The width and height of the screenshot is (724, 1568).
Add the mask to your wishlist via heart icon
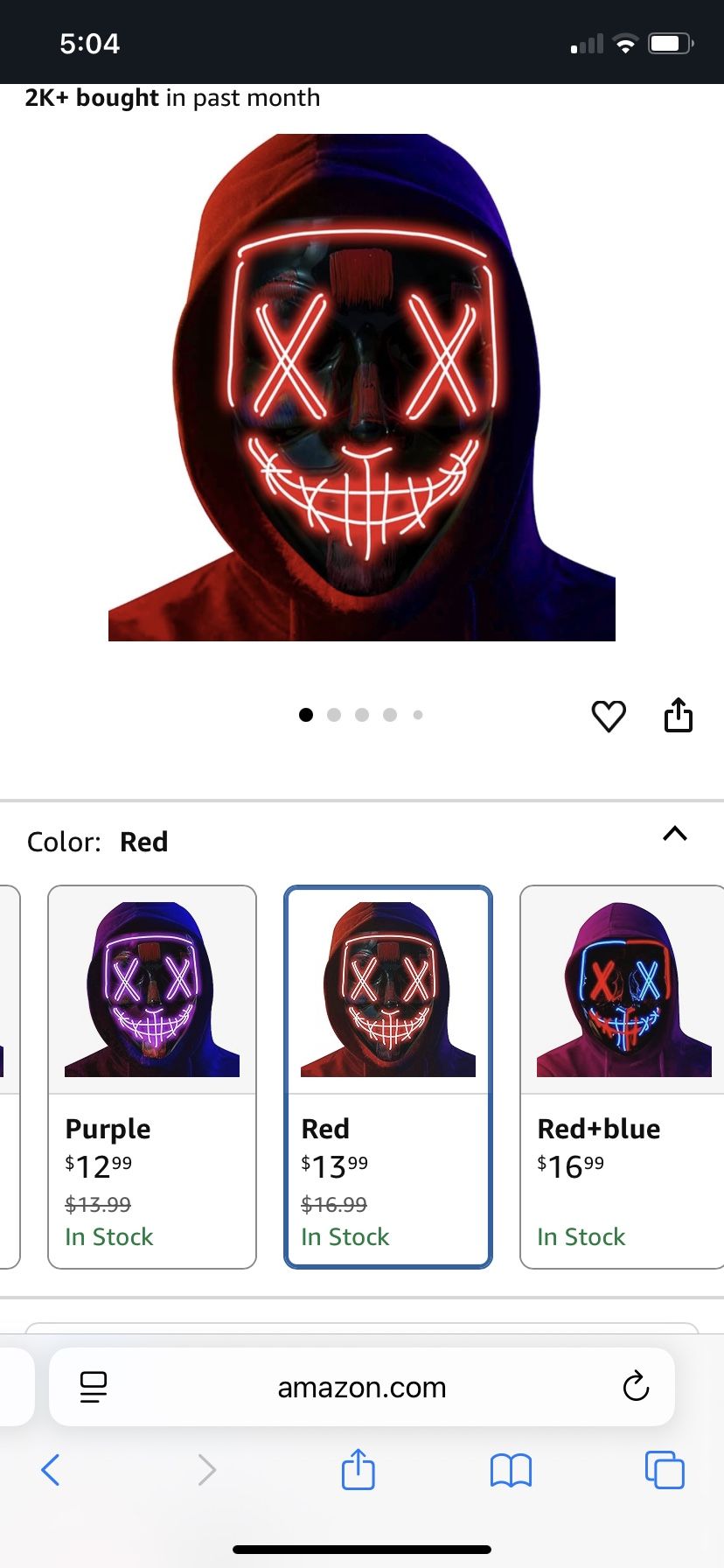(609, 715)
